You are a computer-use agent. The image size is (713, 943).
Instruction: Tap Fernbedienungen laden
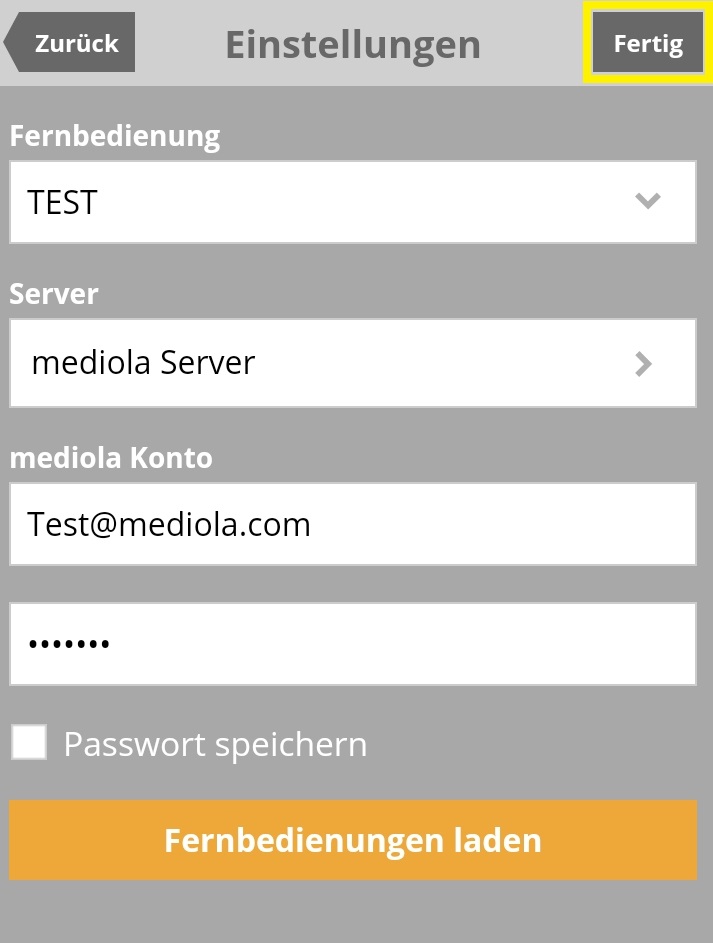pos(352,840)
